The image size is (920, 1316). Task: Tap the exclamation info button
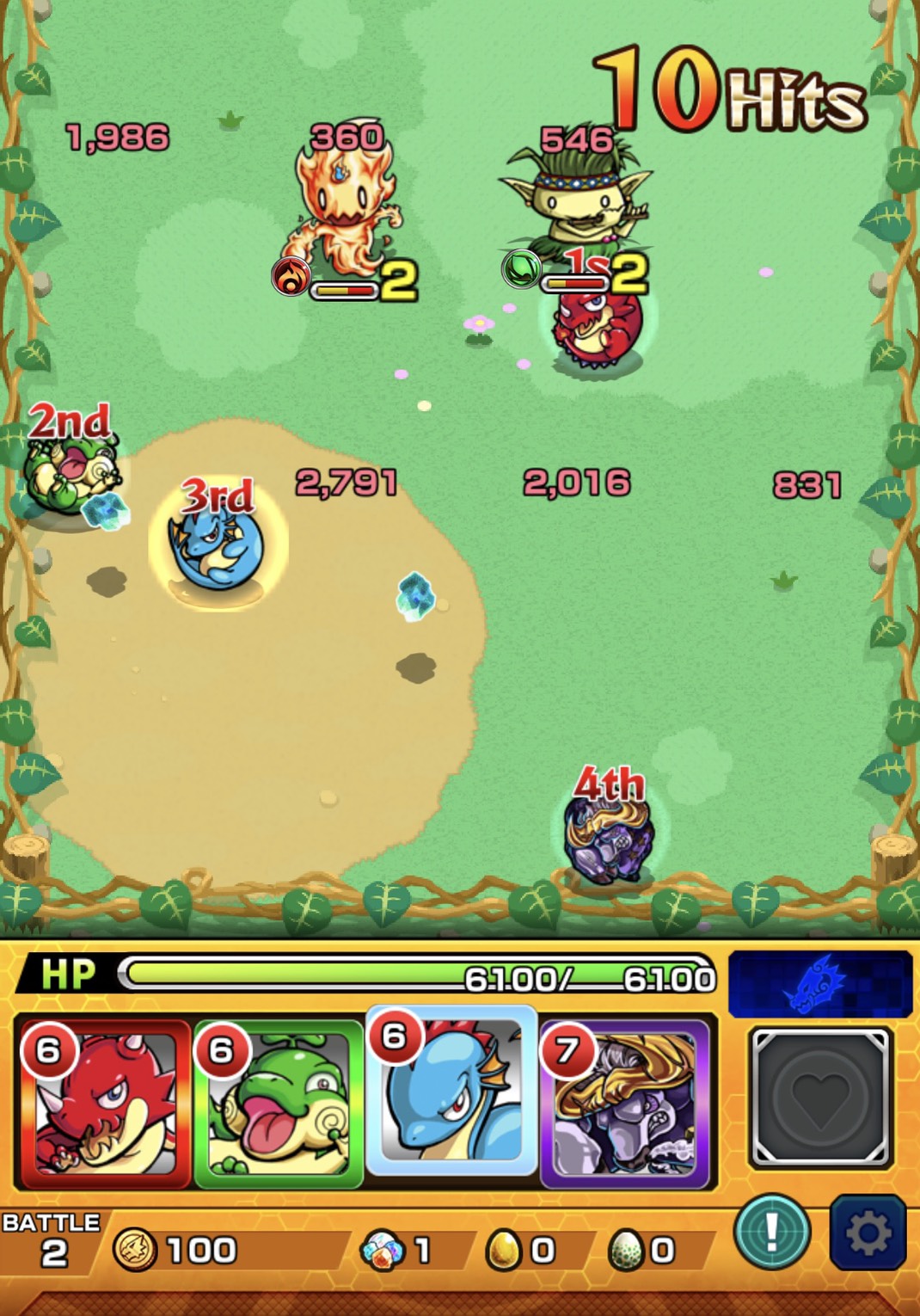pyautogui.click(x=771, y=1233)
